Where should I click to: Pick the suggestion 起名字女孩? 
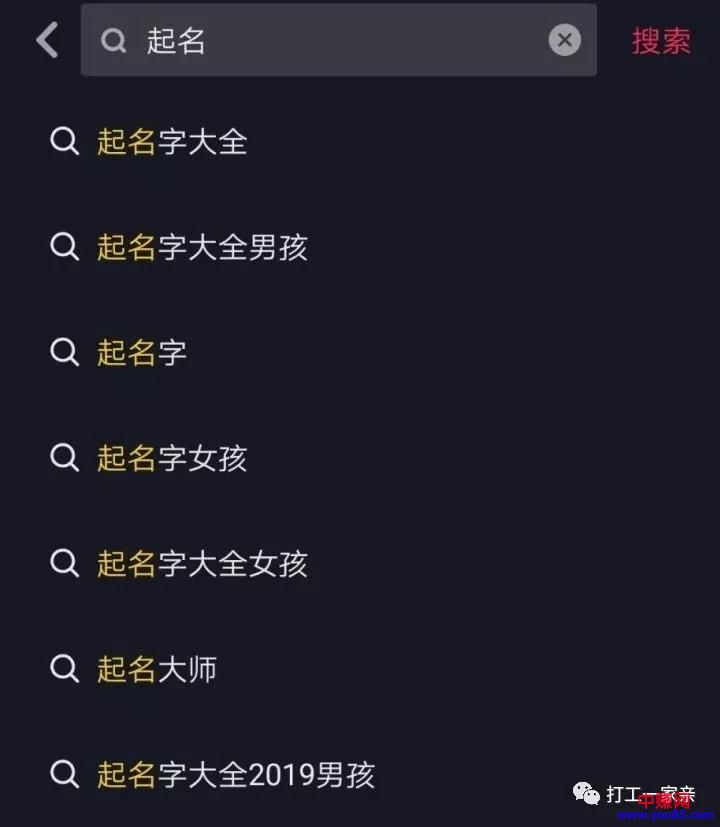click(x=172, y=458)
